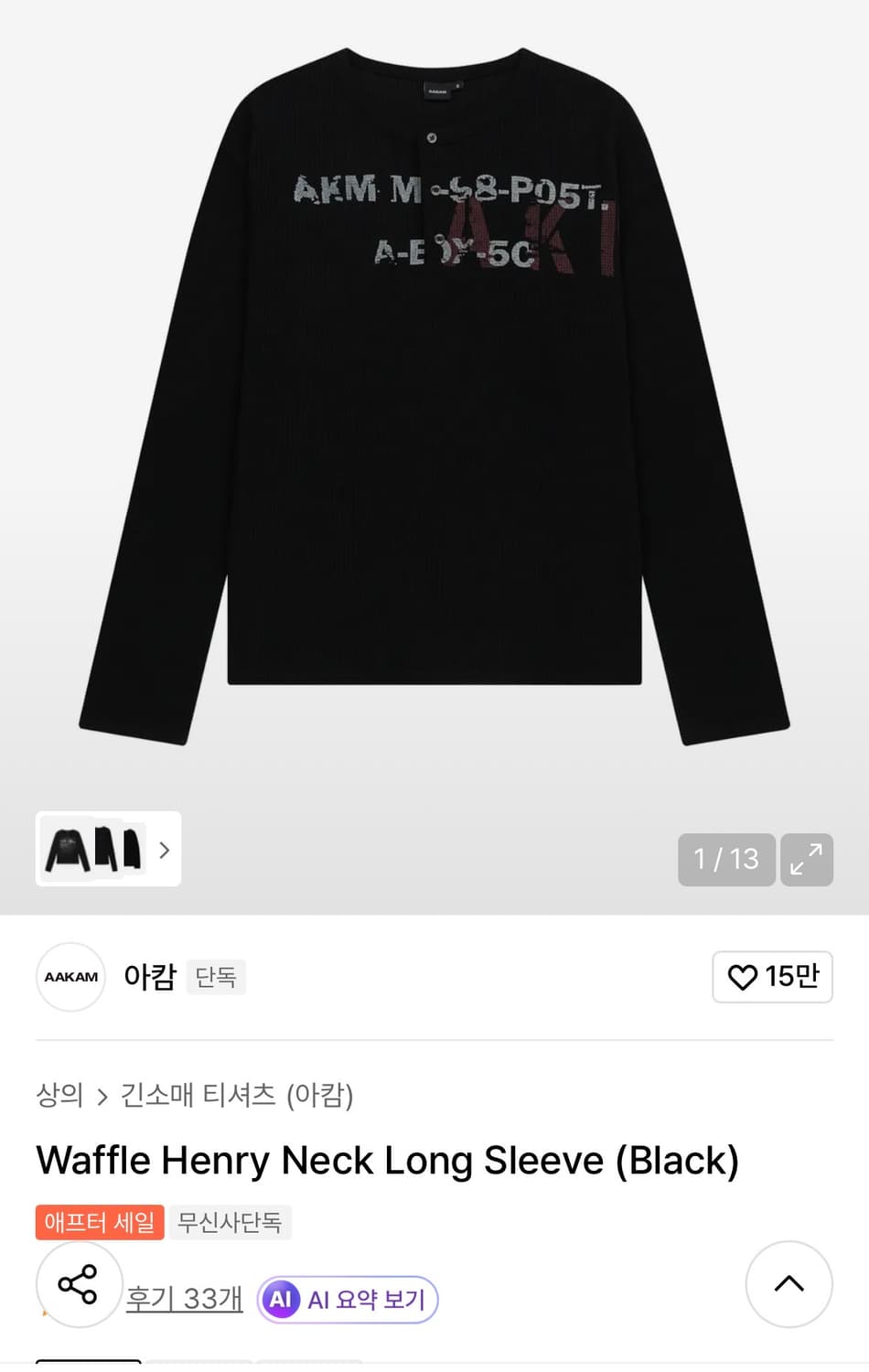Image resolution: width=869 pixels, height=1372 pixels.
Task: Toggle the 애프터 세일 sale badge
Action: 100,1222
